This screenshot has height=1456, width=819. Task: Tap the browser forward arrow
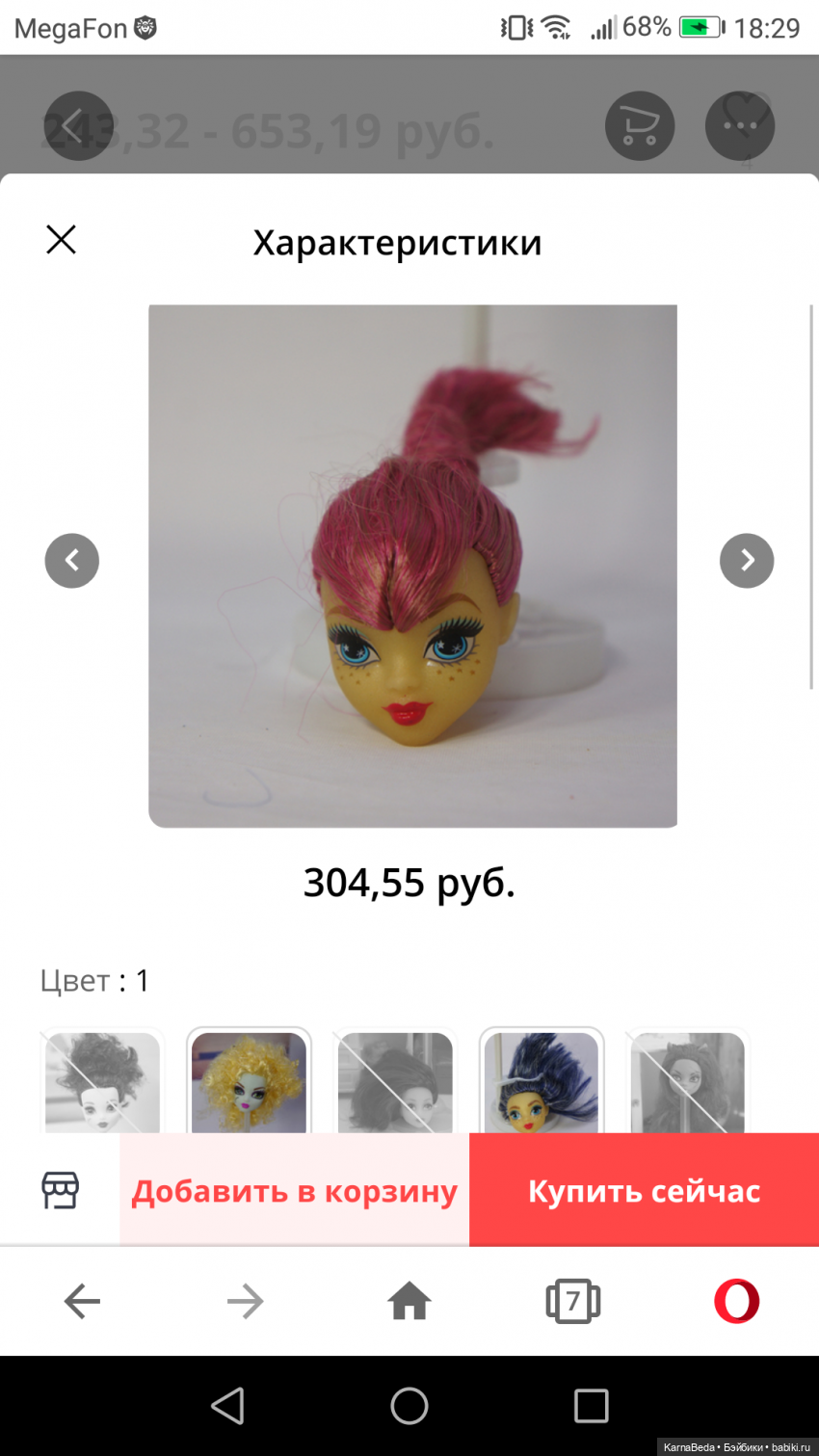click(x=245, y=1301)
